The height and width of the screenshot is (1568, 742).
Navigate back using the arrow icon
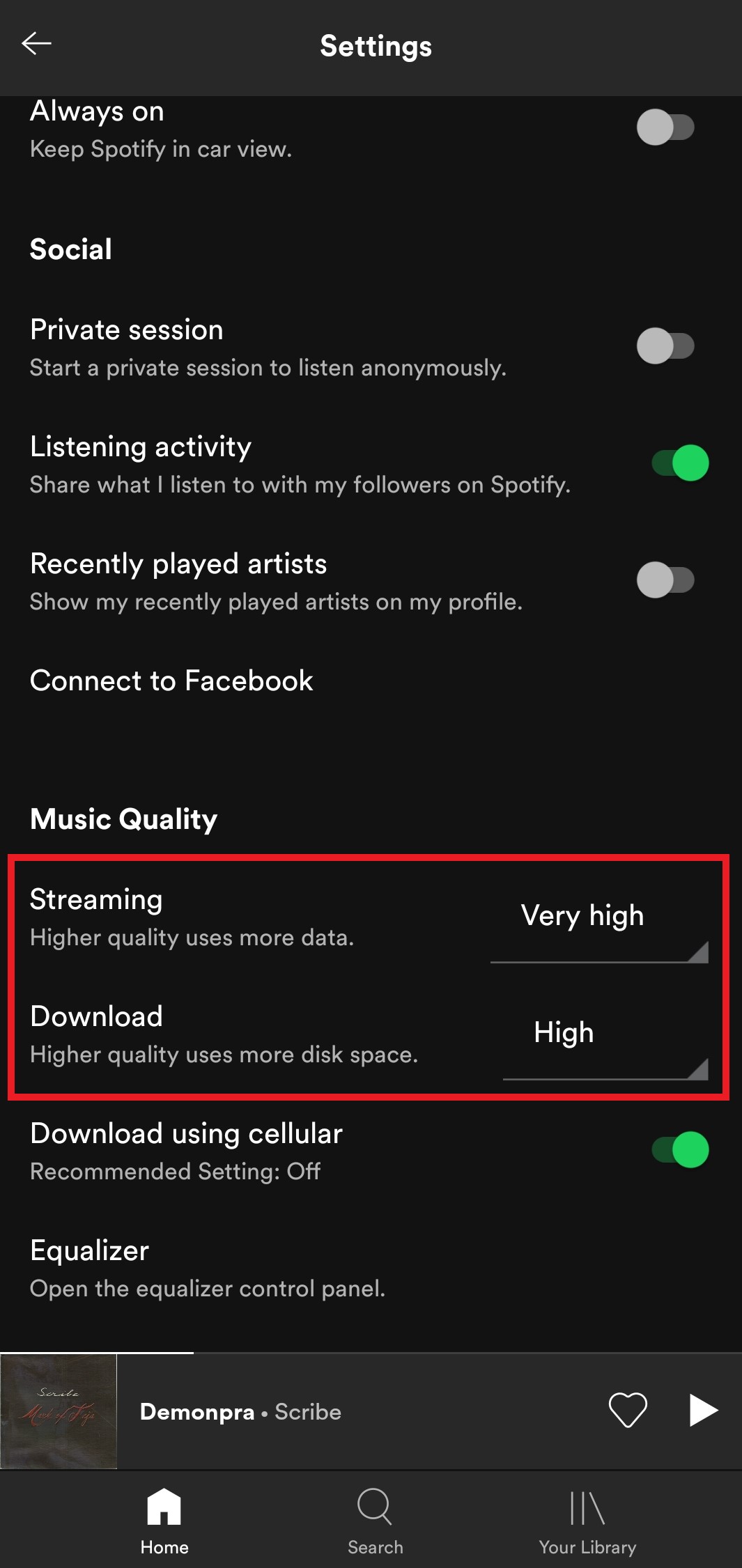[x=38, y=45]
